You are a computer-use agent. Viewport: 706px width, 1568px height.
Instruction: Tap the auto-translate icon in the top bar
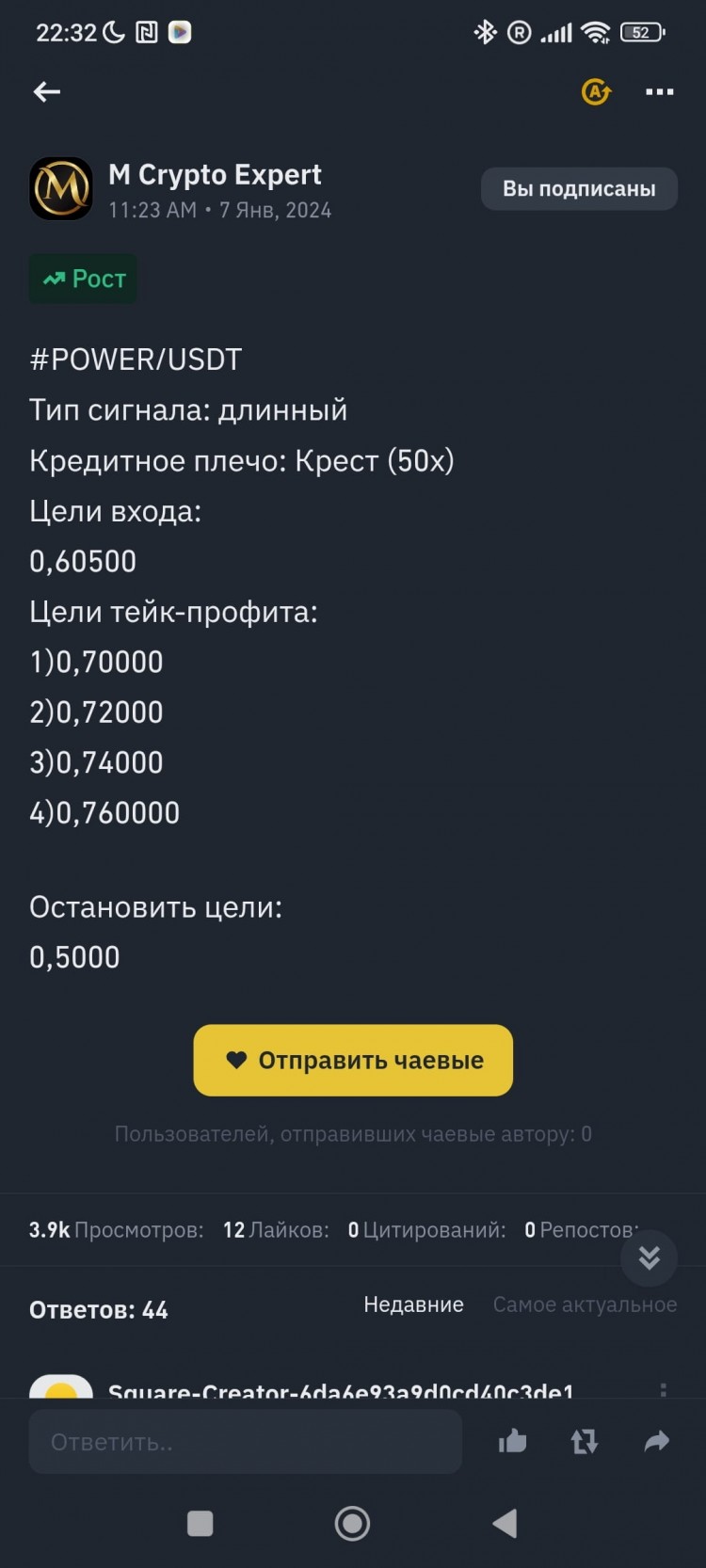pos(595,91)
